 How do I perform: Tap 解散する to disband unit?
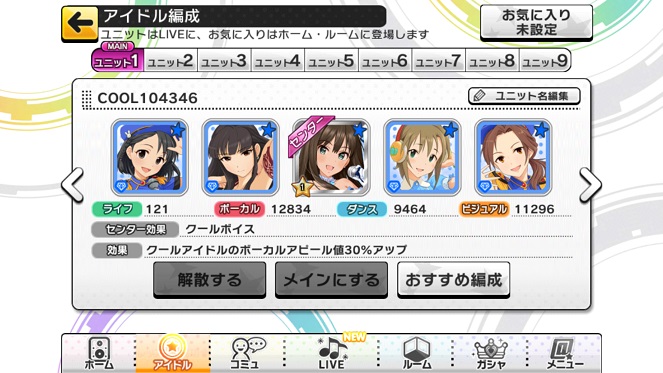[x=210, y=280]
